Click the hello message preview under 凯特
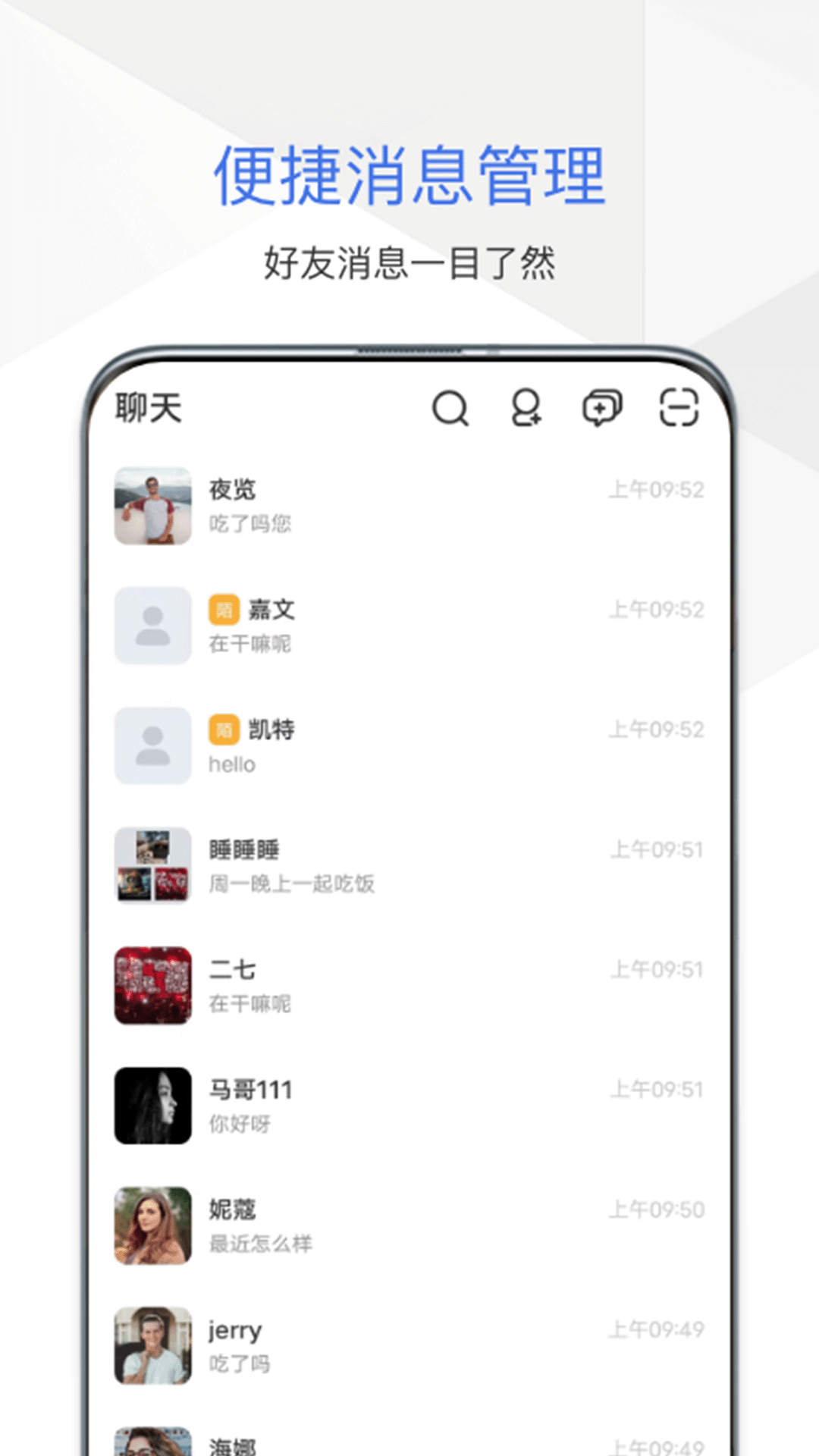This screenshot has width=819, height=1456. tap(231, 764)
